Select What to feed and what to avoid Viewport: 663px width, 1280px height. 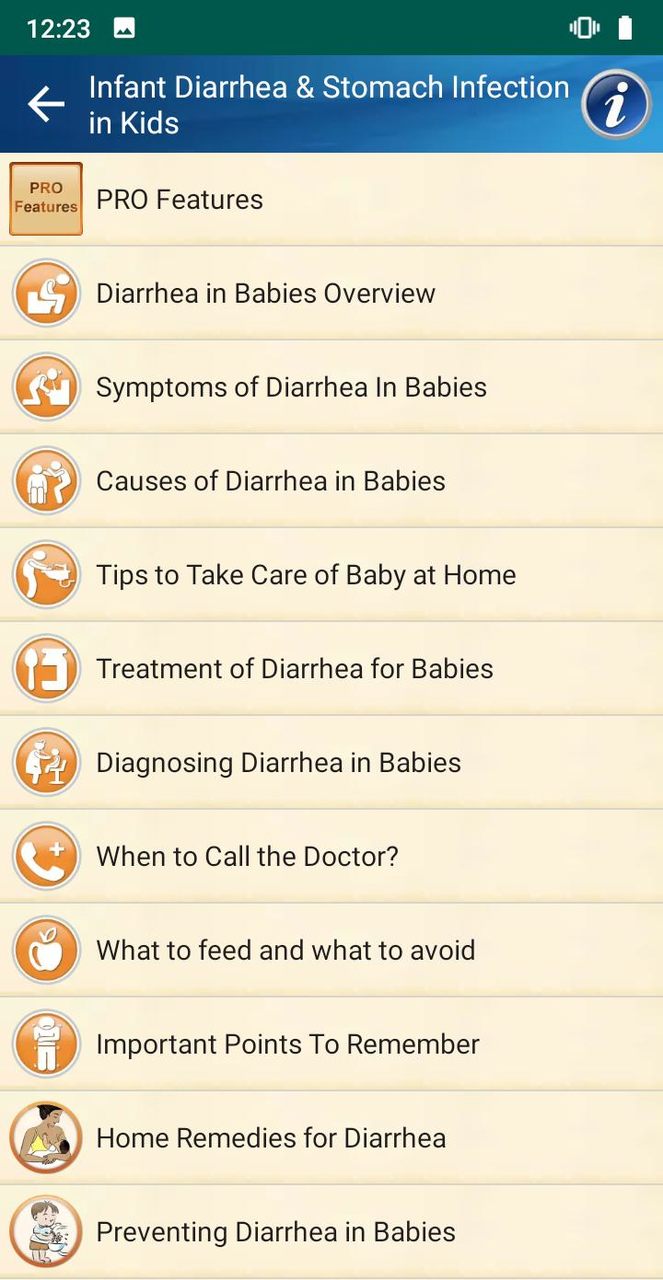tap(331, 951)
